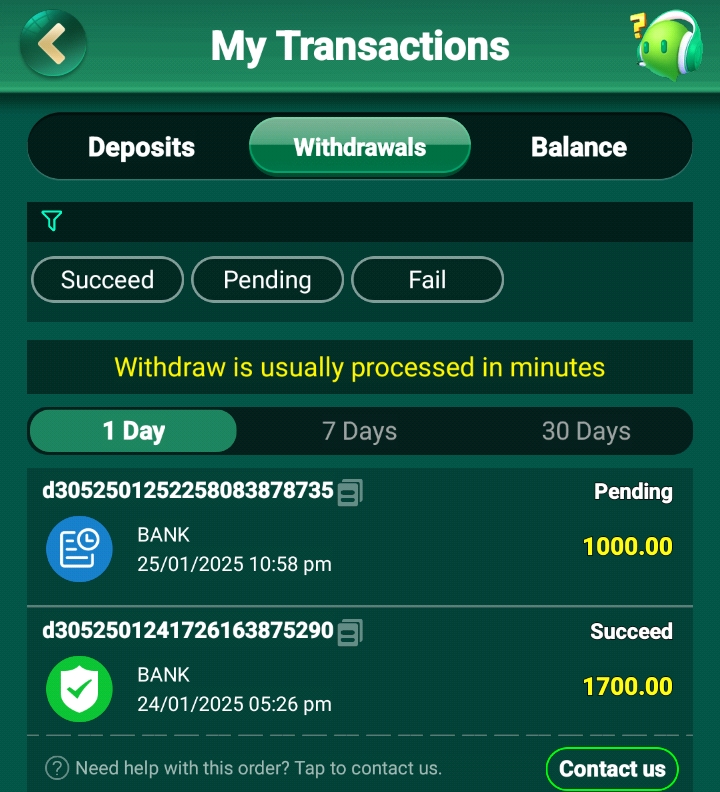720x792 pixels.
Task: Switch to the 7 Days range
Action: coord(359,431)
